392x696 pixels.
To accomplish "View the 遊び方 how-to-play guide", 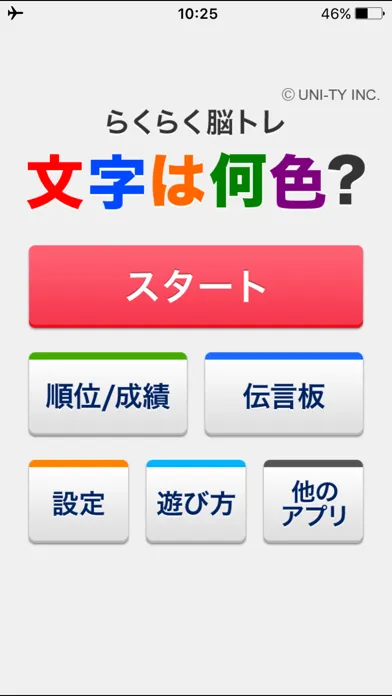I will point(196,501).
